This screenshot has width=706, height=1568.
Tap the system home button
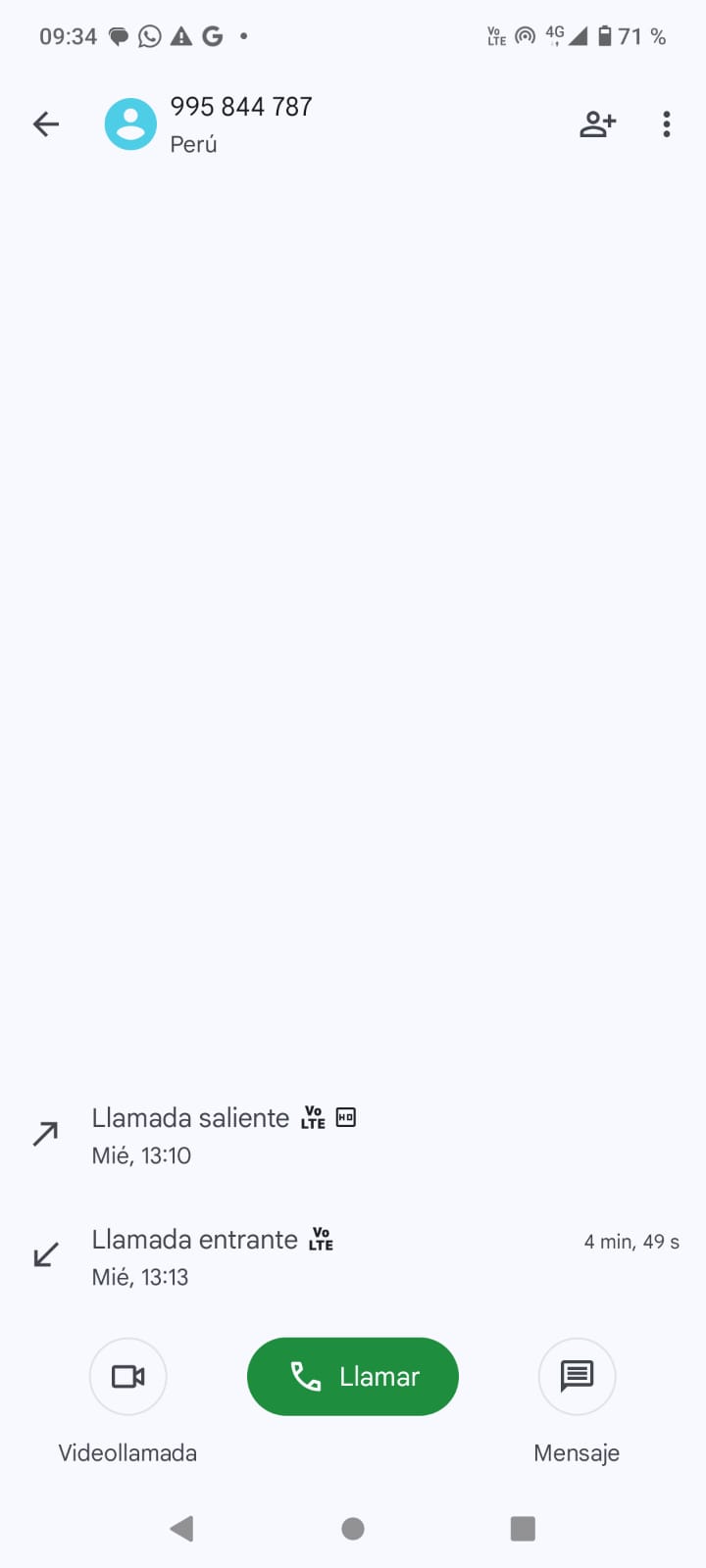pyautogui.click(x=353, y=1529)
